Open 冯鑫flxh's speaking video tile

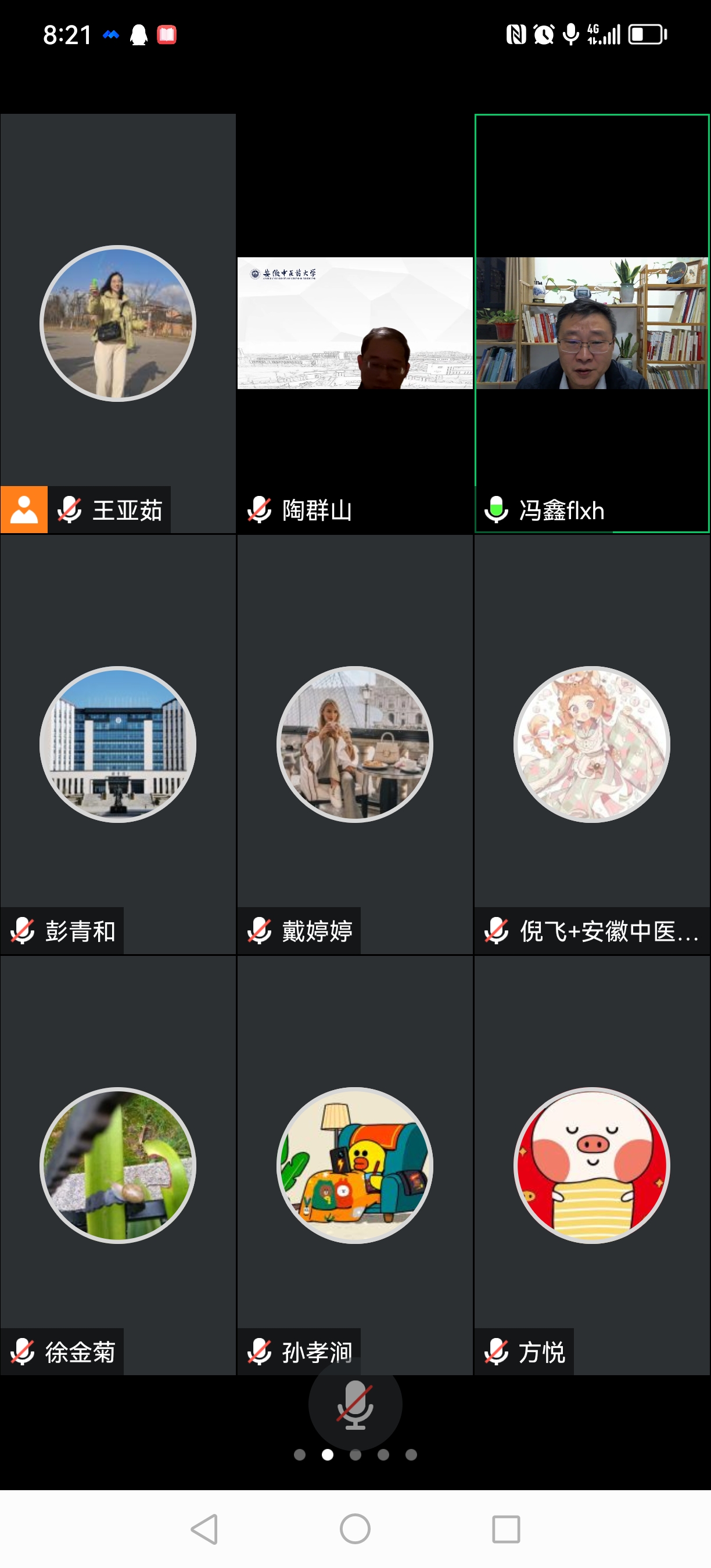(592, 323)
